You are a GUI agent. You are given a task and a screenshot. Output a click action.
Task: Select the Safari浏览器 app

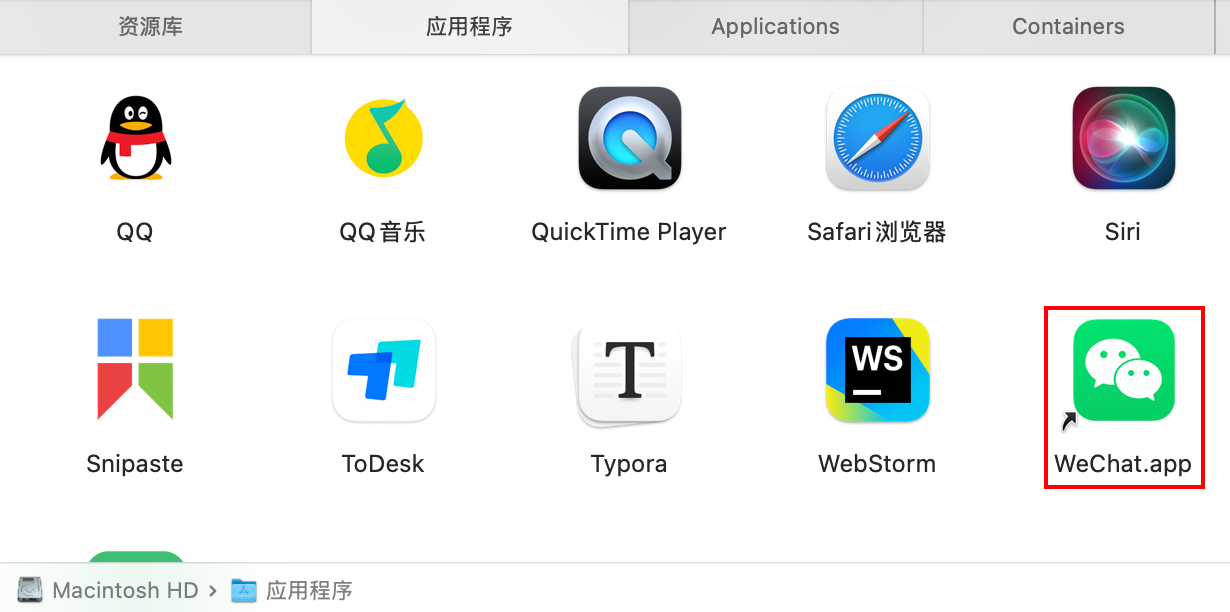point(877,138)
